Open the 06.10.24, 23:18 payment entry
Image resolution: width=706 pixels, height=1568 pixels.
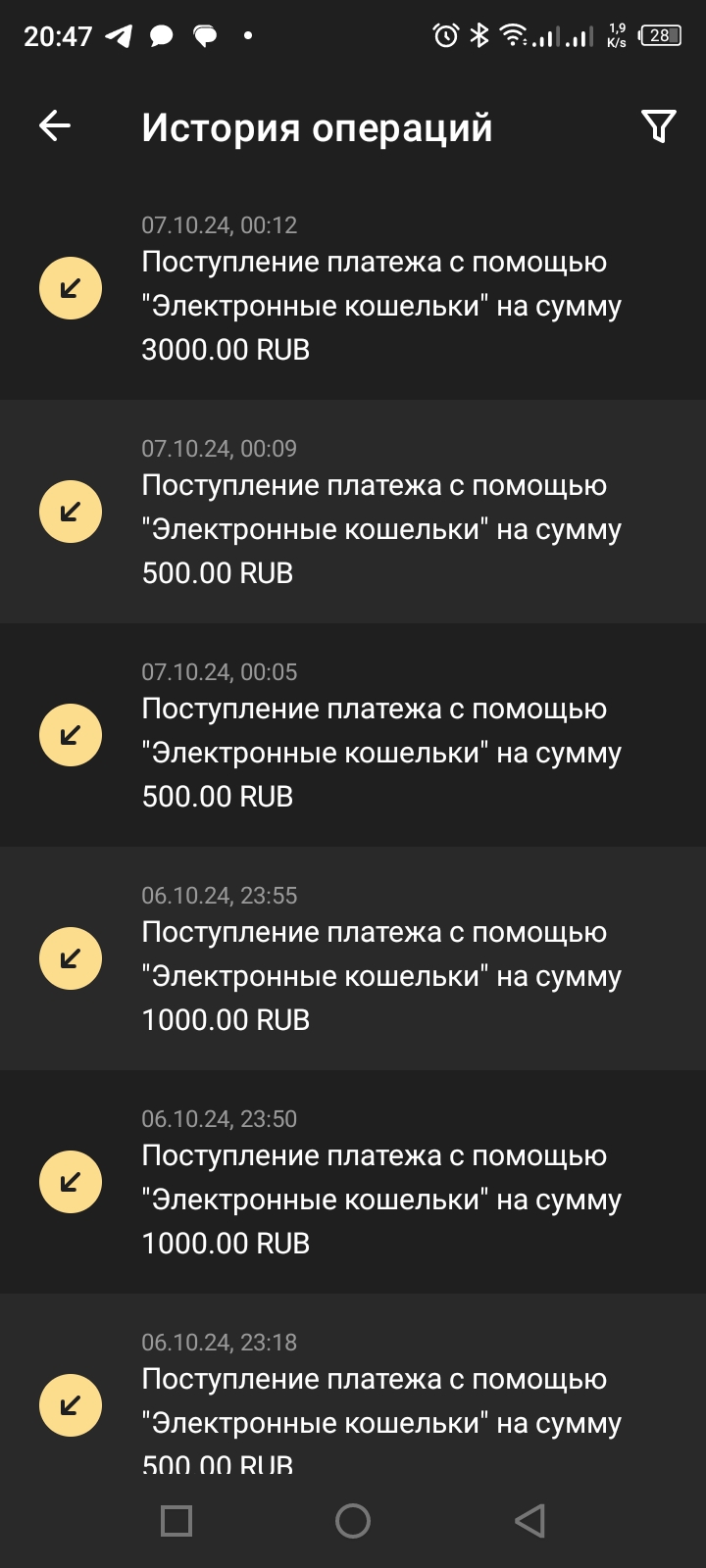[x=353, y=1384]
